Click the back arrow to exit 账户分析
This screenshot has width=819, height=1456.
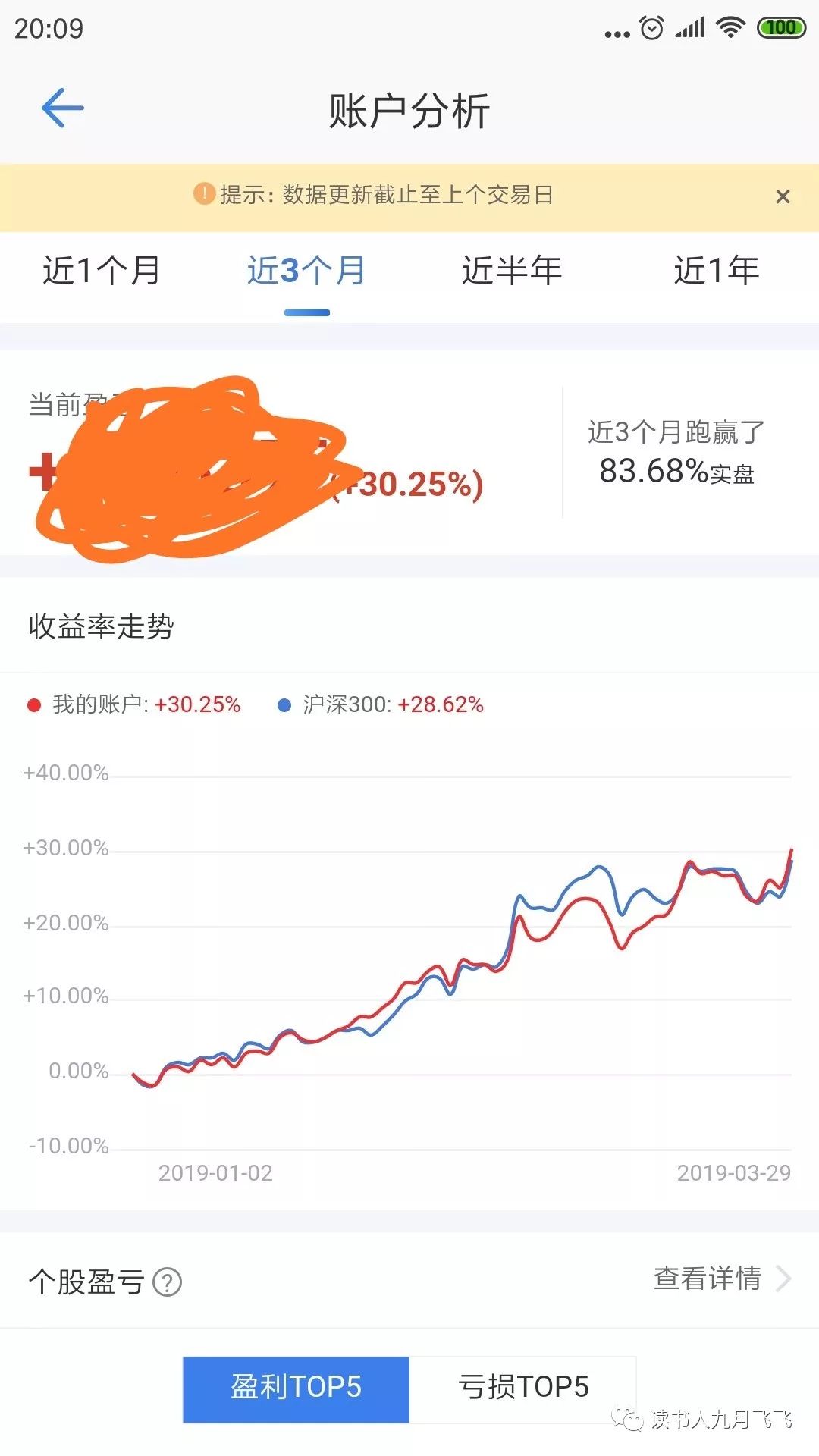pyautogui.click(x=61, y=107)
